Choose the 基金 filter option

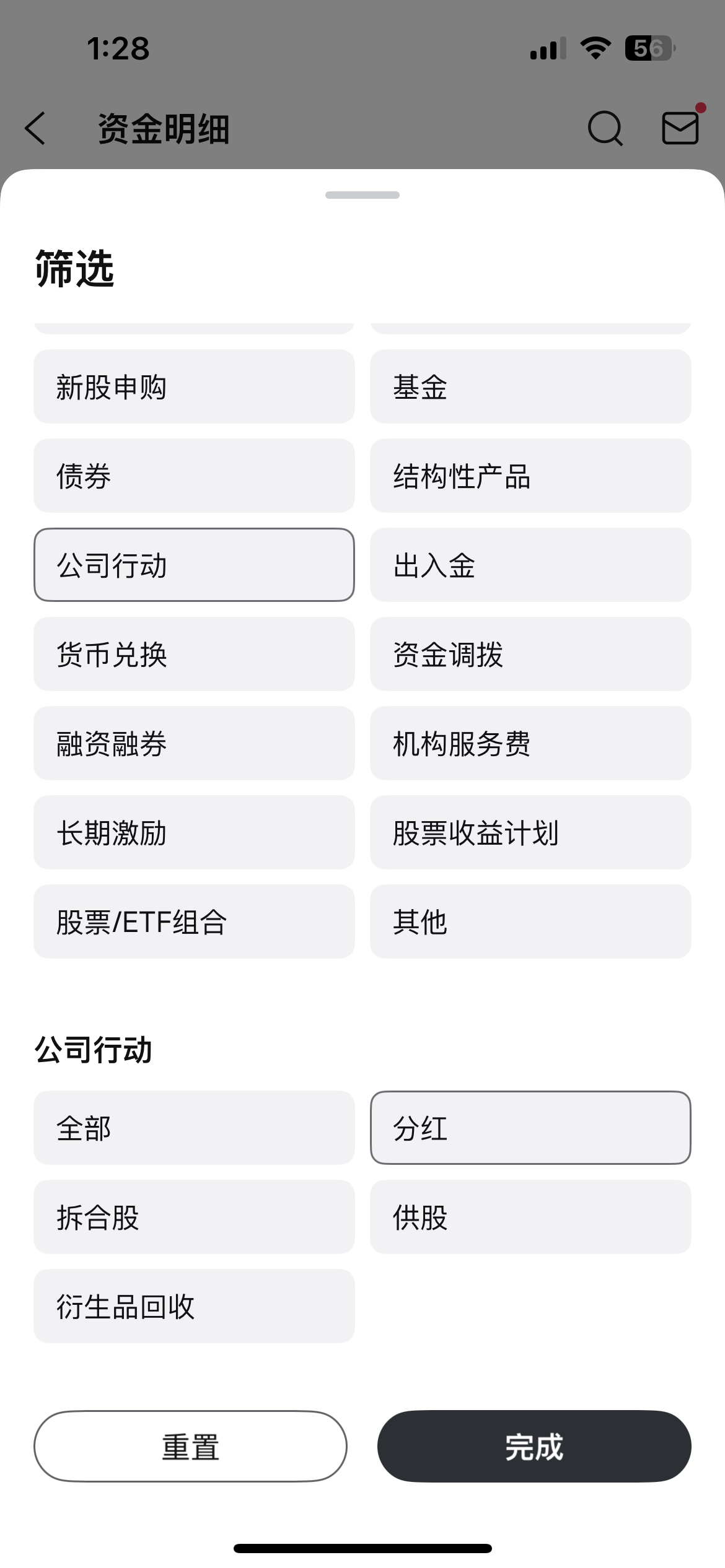530,386
